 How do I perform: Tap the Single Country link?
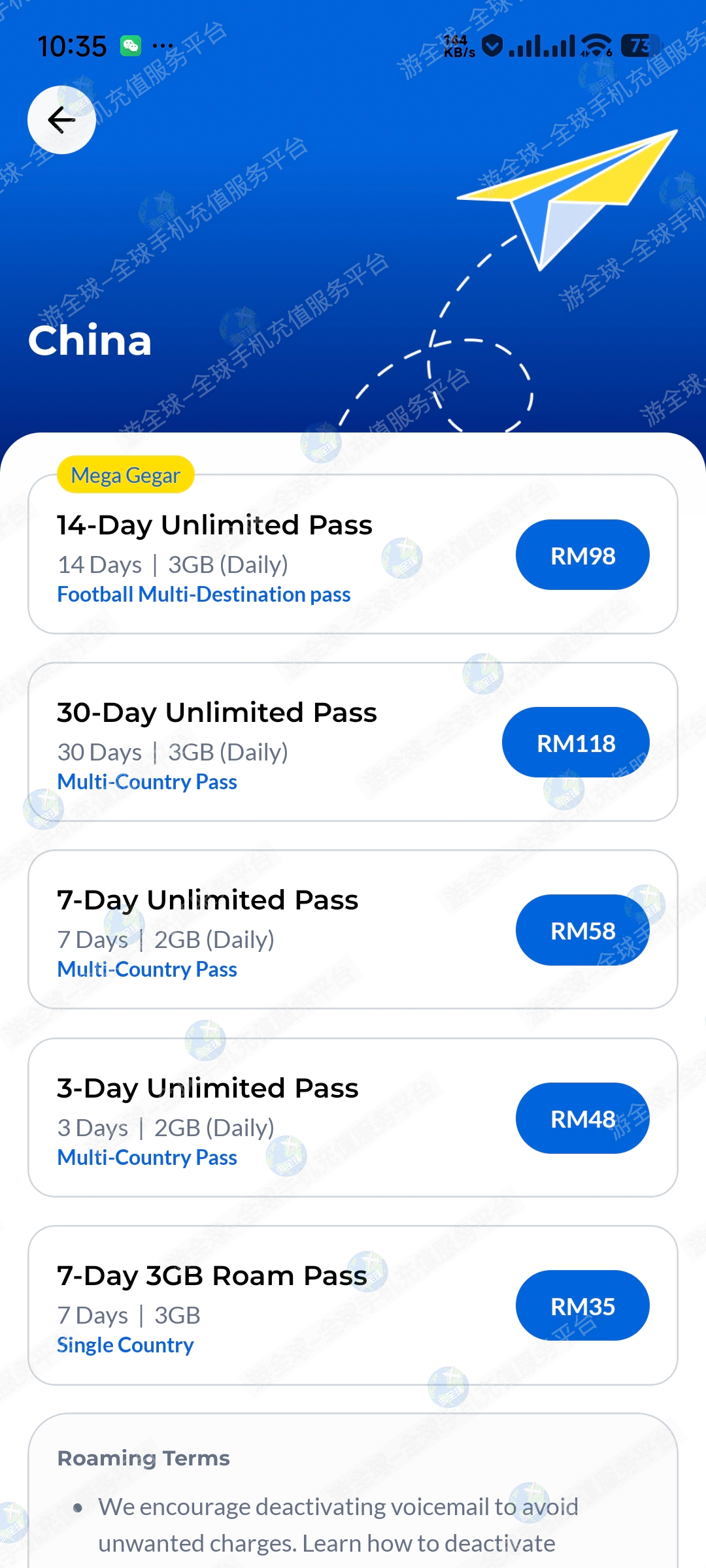pyautogui.click(x=126, y=1345)
